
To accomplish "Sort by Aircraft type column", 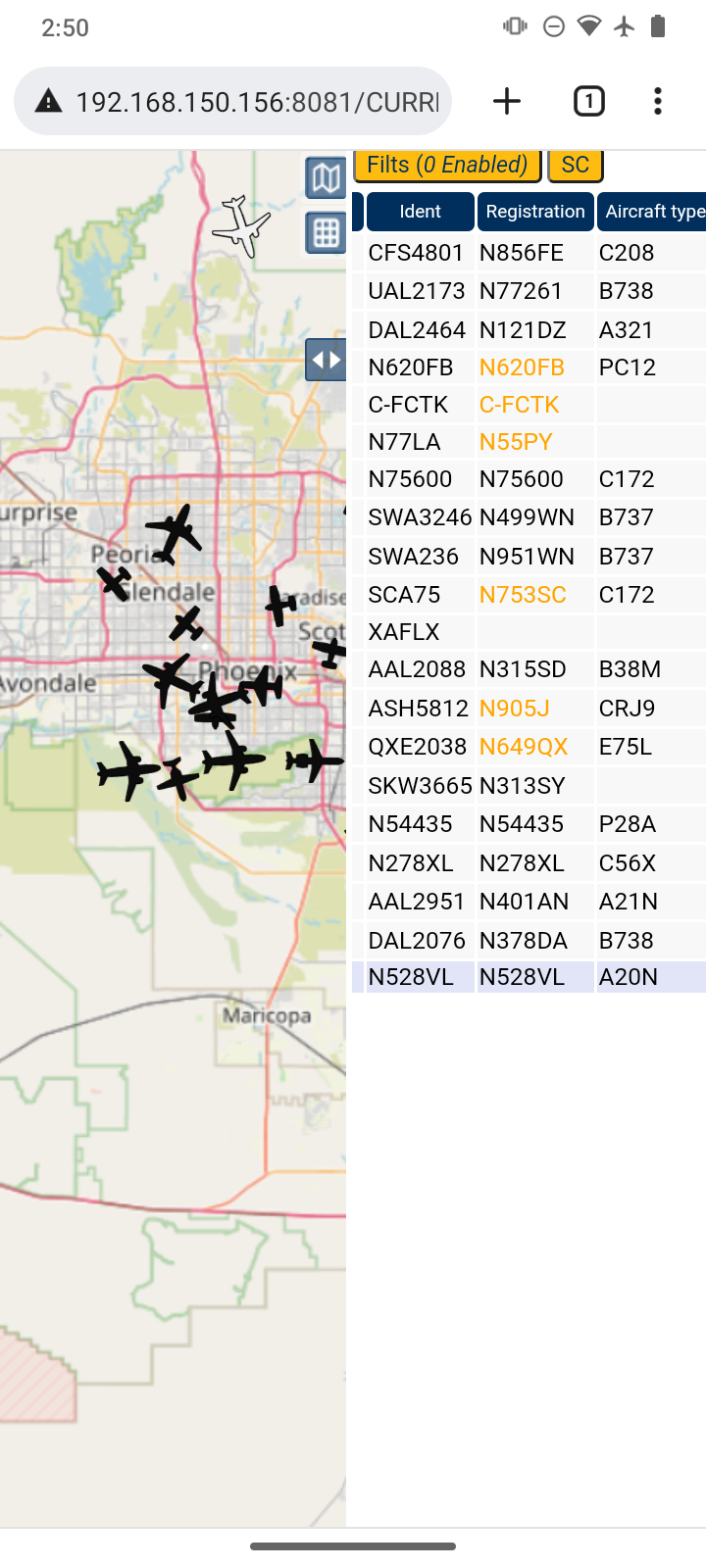I will coord(652,212).
